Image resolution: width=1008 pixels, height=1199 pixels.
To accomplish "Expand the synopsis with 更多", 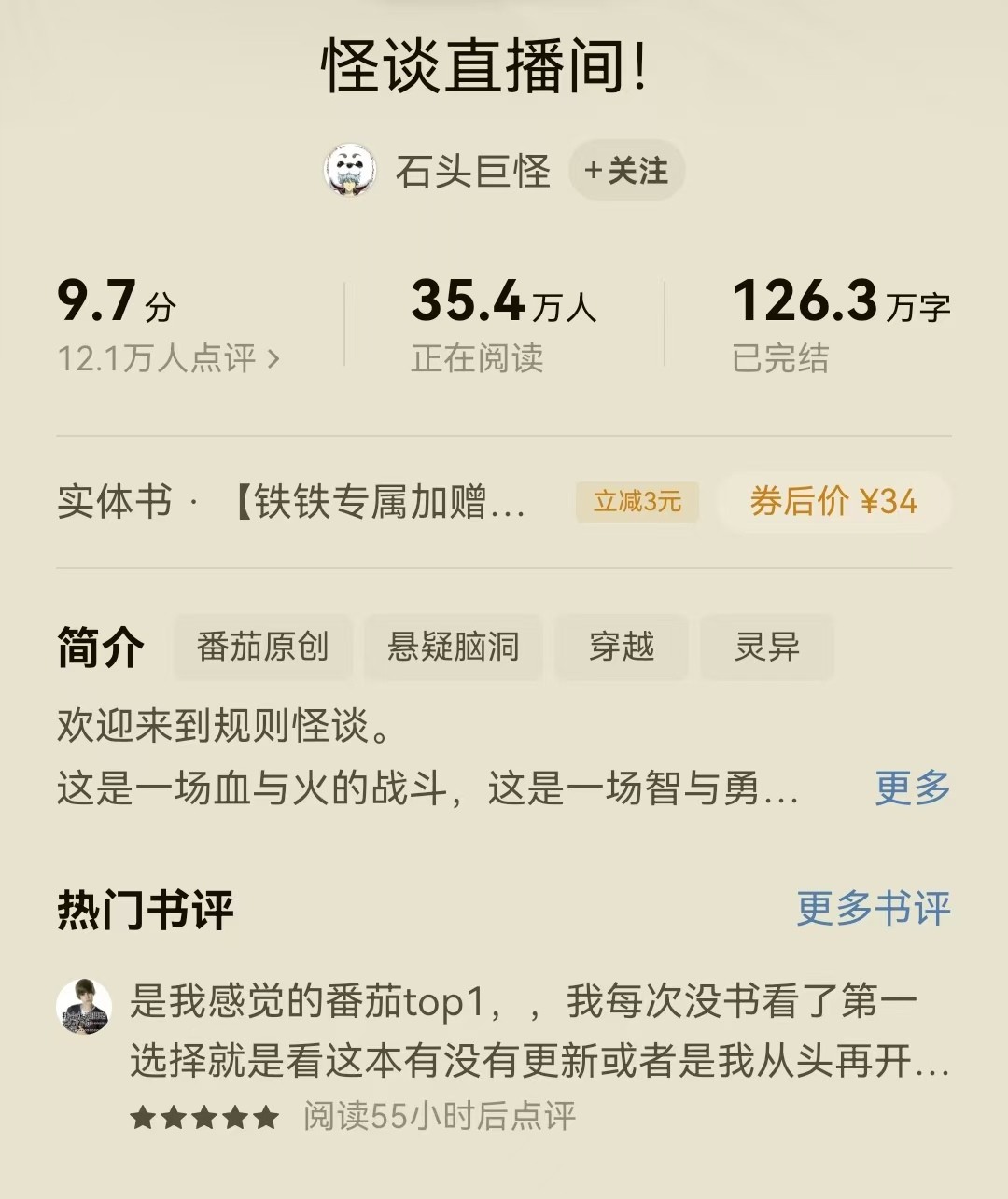I will [912, 788].
